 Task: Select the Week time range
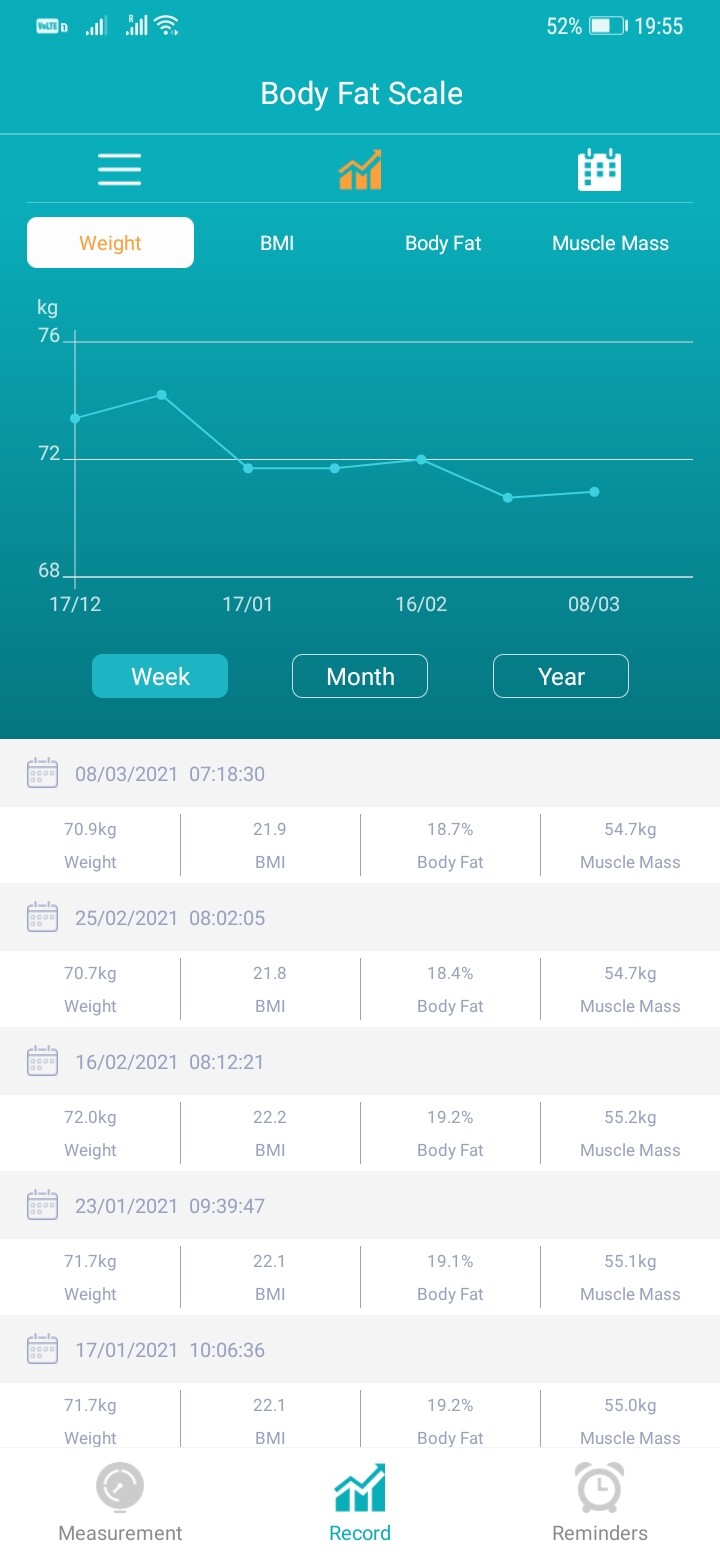pyautogui.click(x=160, y=676)
